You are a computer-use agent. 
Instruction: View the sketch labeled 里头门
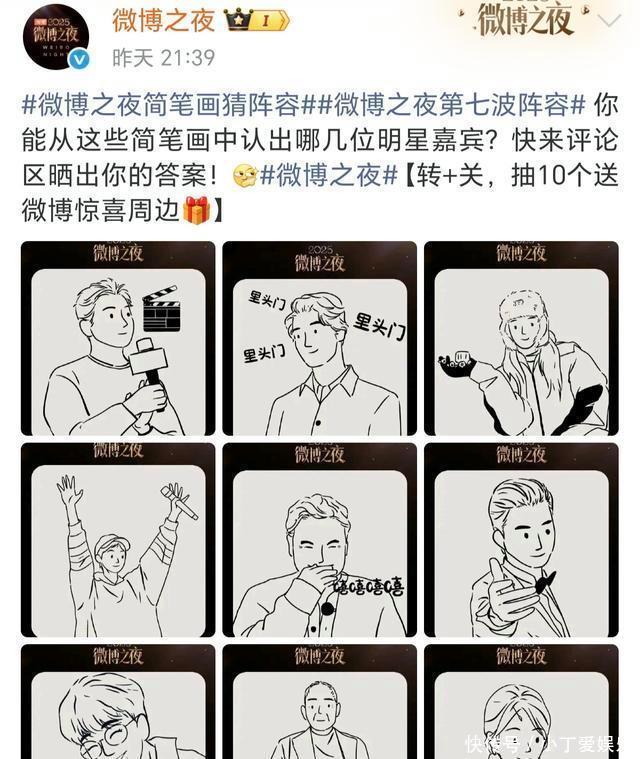pyautogui.click(x=319, y=339)
